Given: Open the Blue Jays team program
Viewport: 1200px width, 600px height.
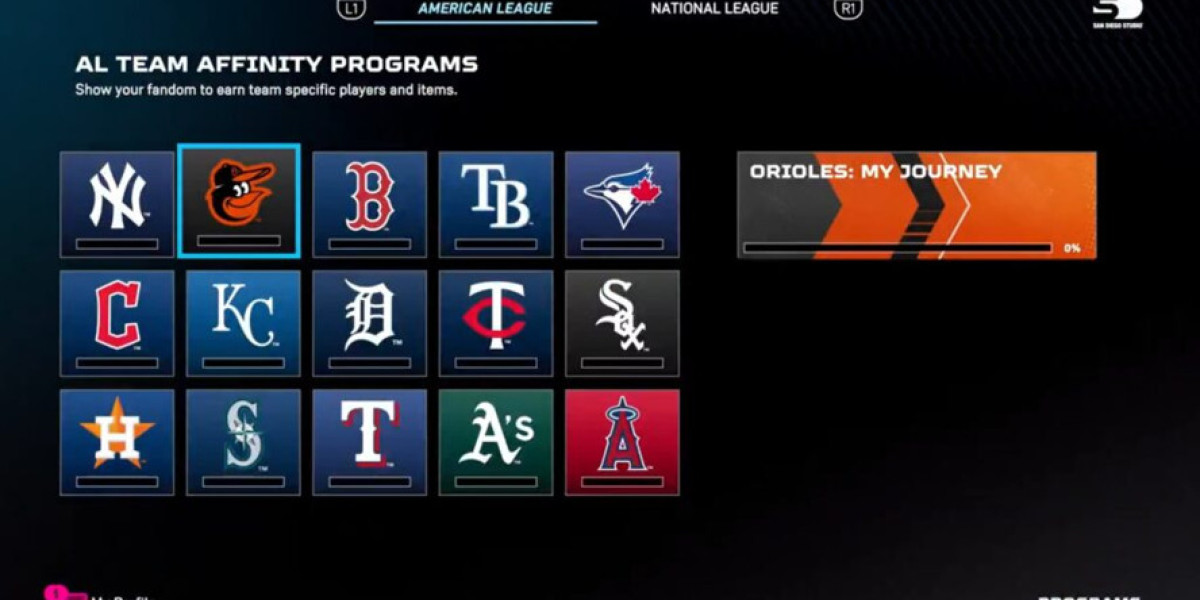Looking at the screenshot, I should click(622, 204).
